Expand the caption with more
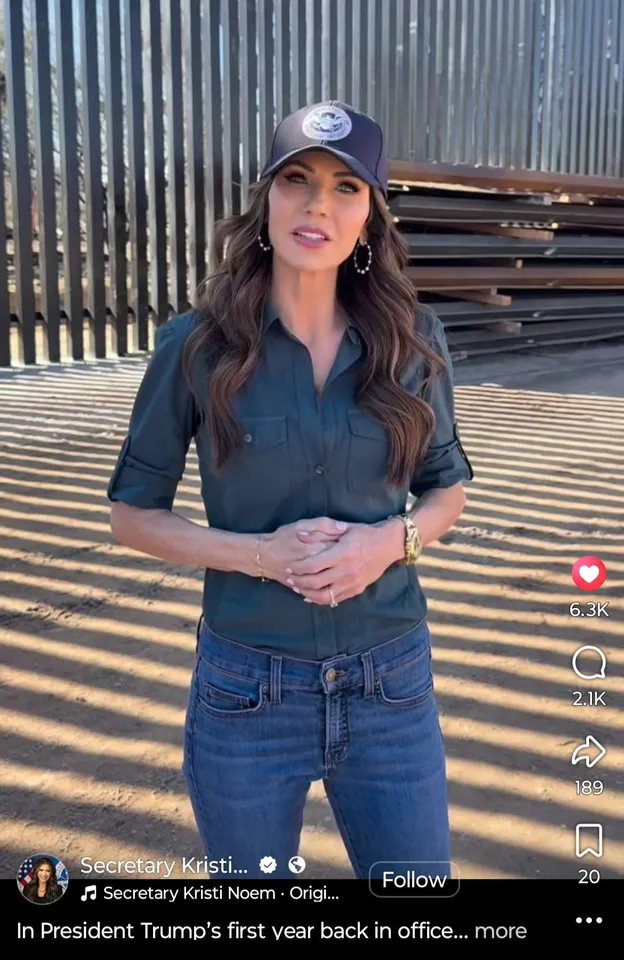This screenshot has width=624, height=960. pyautogui.click(x=500, y=931)
